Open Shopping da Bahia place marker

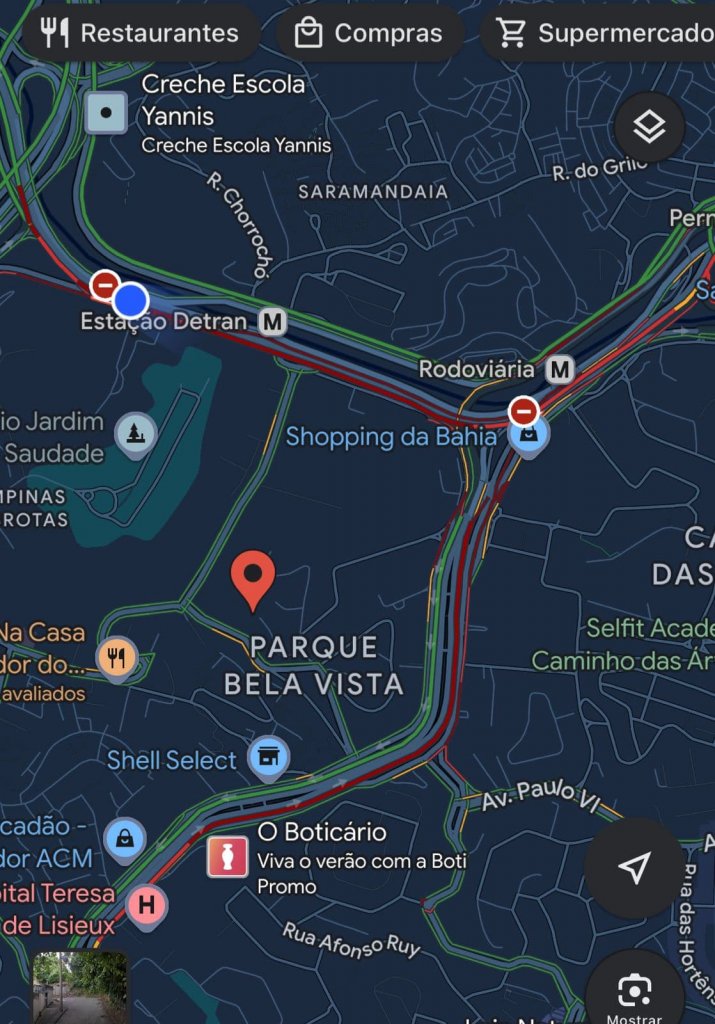(x=527, y=436)
